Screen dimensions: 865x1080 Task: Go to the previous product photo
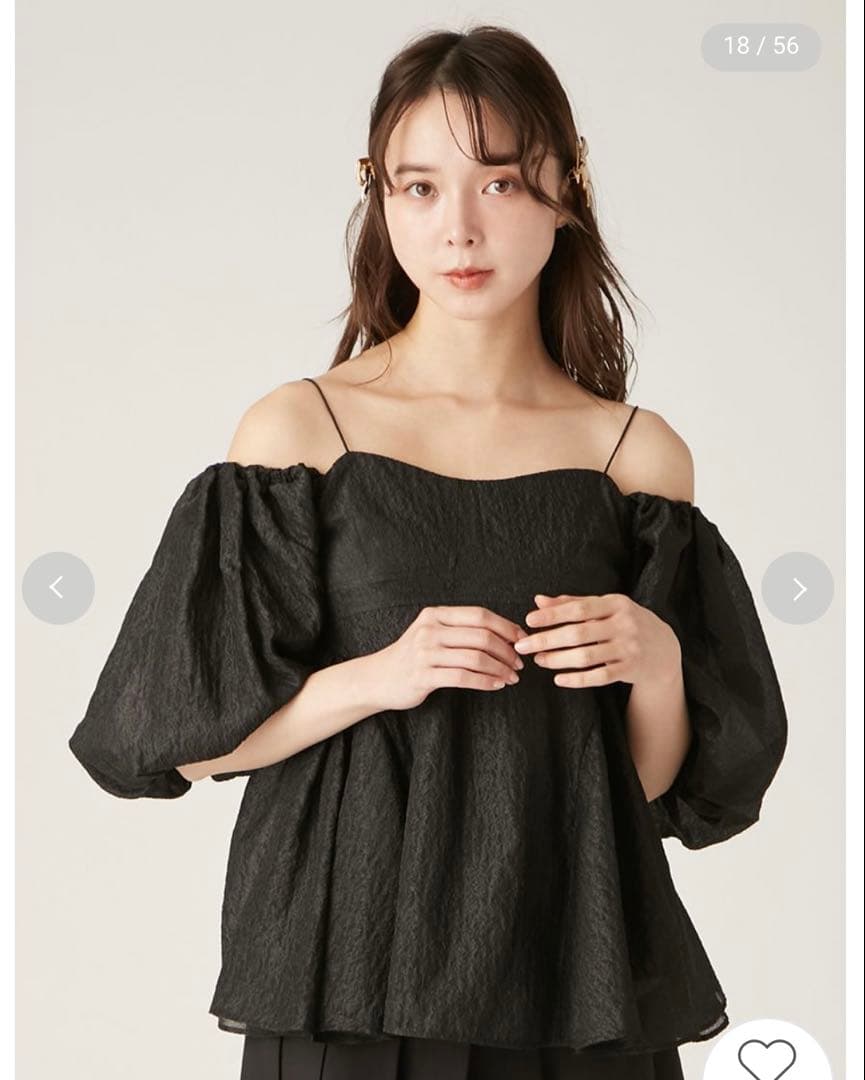click(x=58, y=588)
